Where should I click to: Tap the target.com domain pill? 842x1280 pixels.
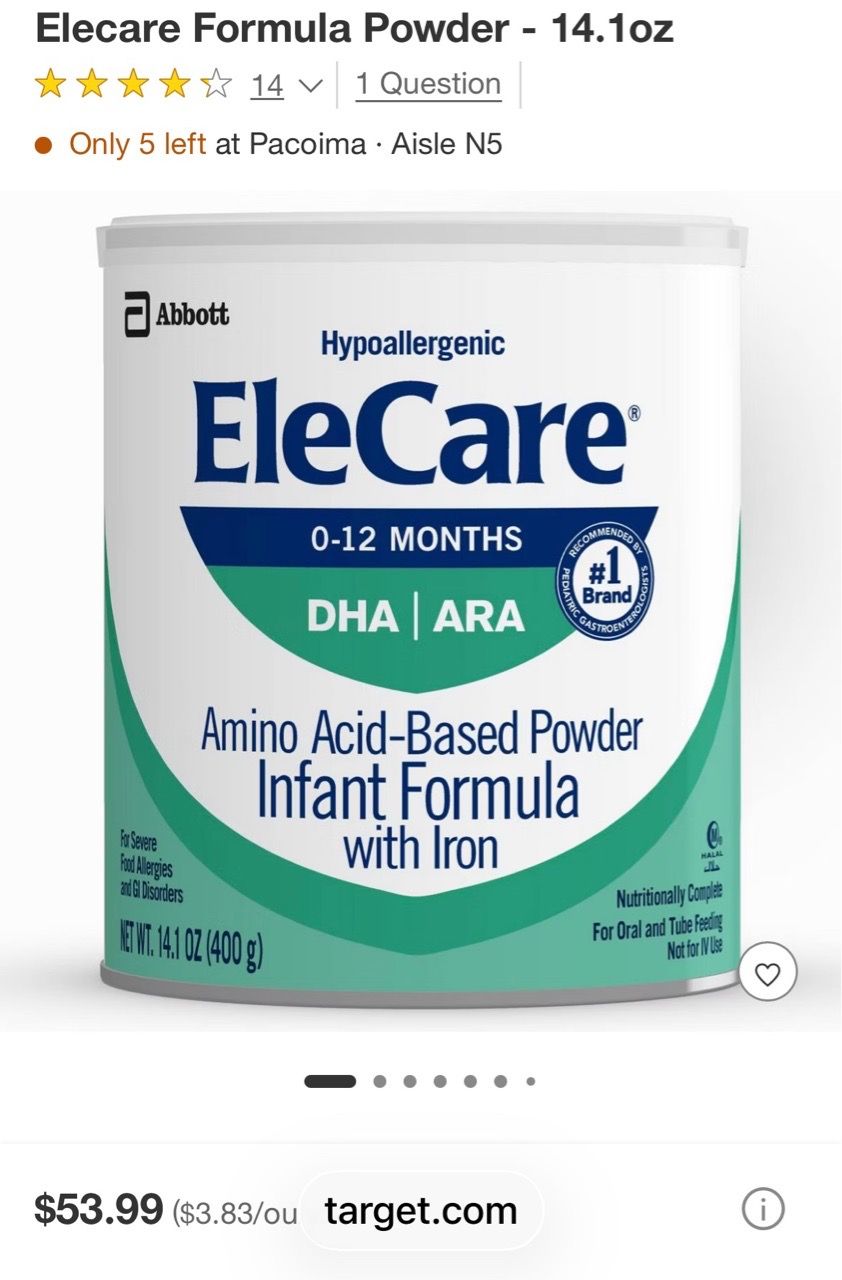coord(421,1211)
